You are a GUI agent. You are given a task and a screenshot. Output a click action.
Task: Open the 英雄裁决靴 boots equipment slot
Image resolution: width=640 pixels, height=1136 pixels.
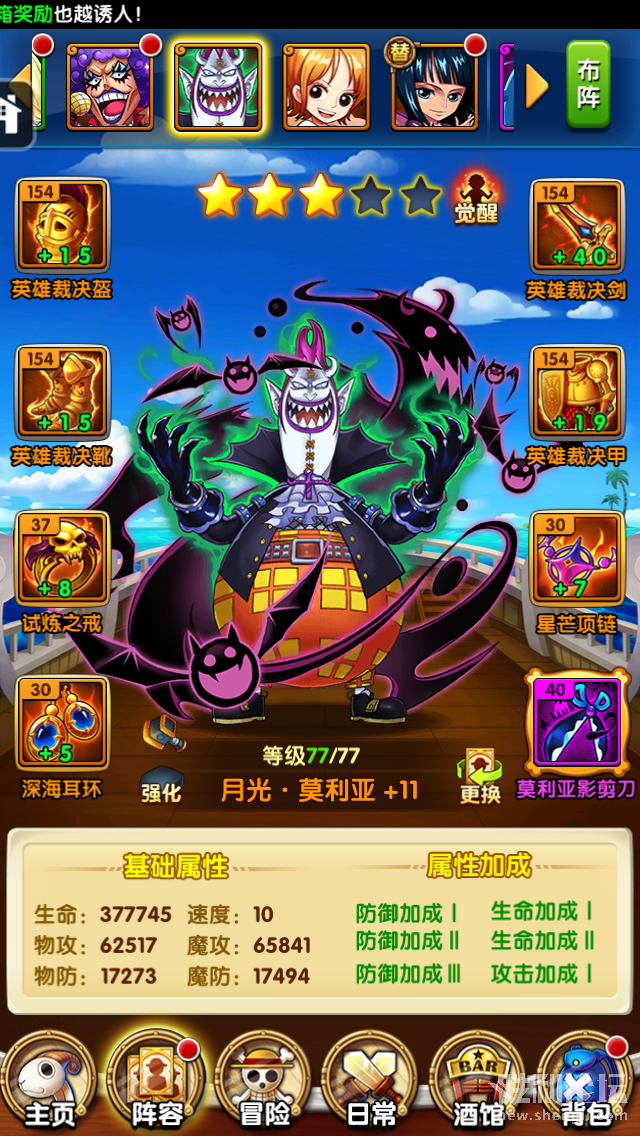[62, 393]
